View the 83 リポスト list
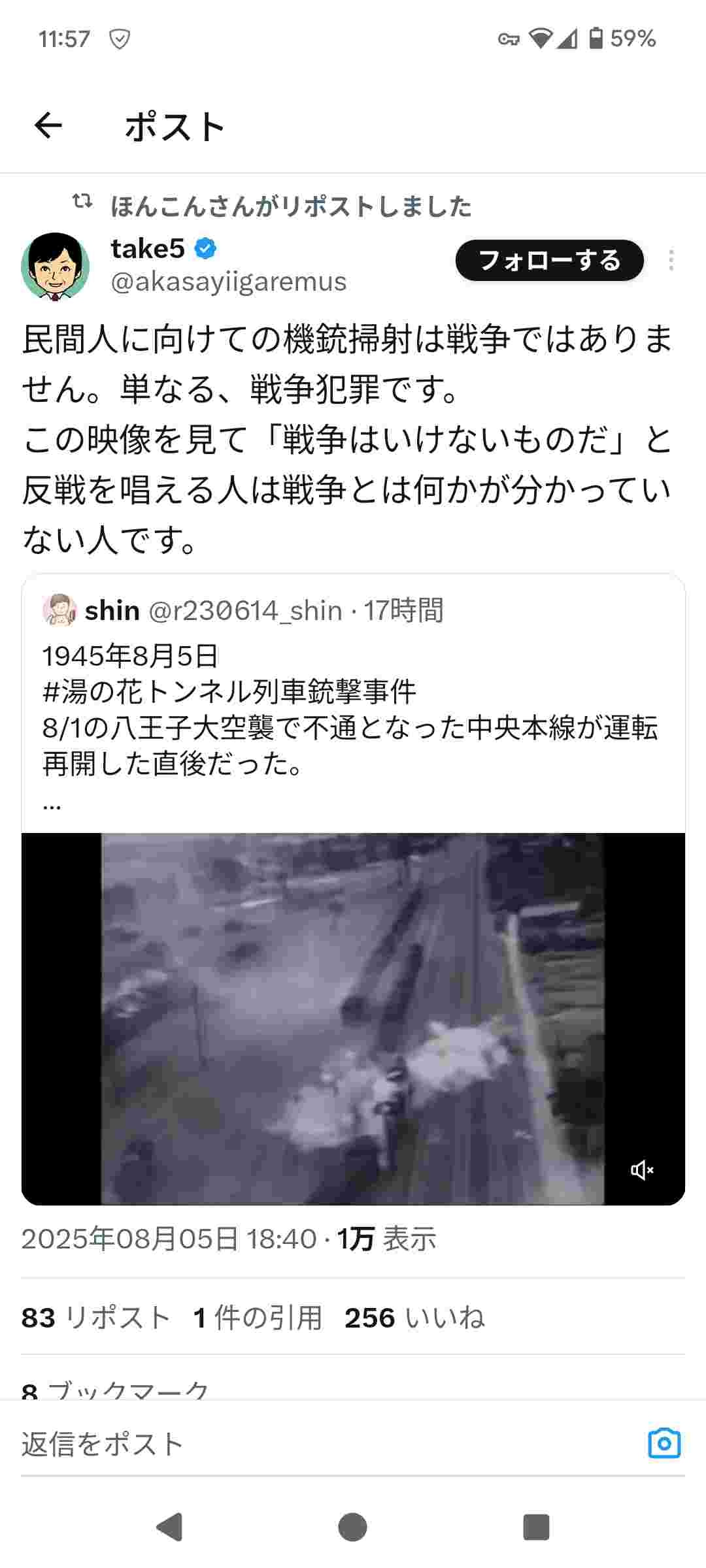 96,1318
